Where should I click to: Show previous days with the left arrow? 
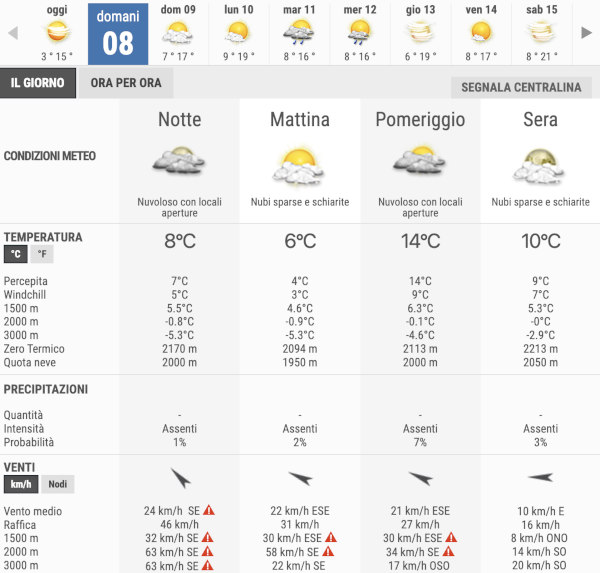[13, 33]
